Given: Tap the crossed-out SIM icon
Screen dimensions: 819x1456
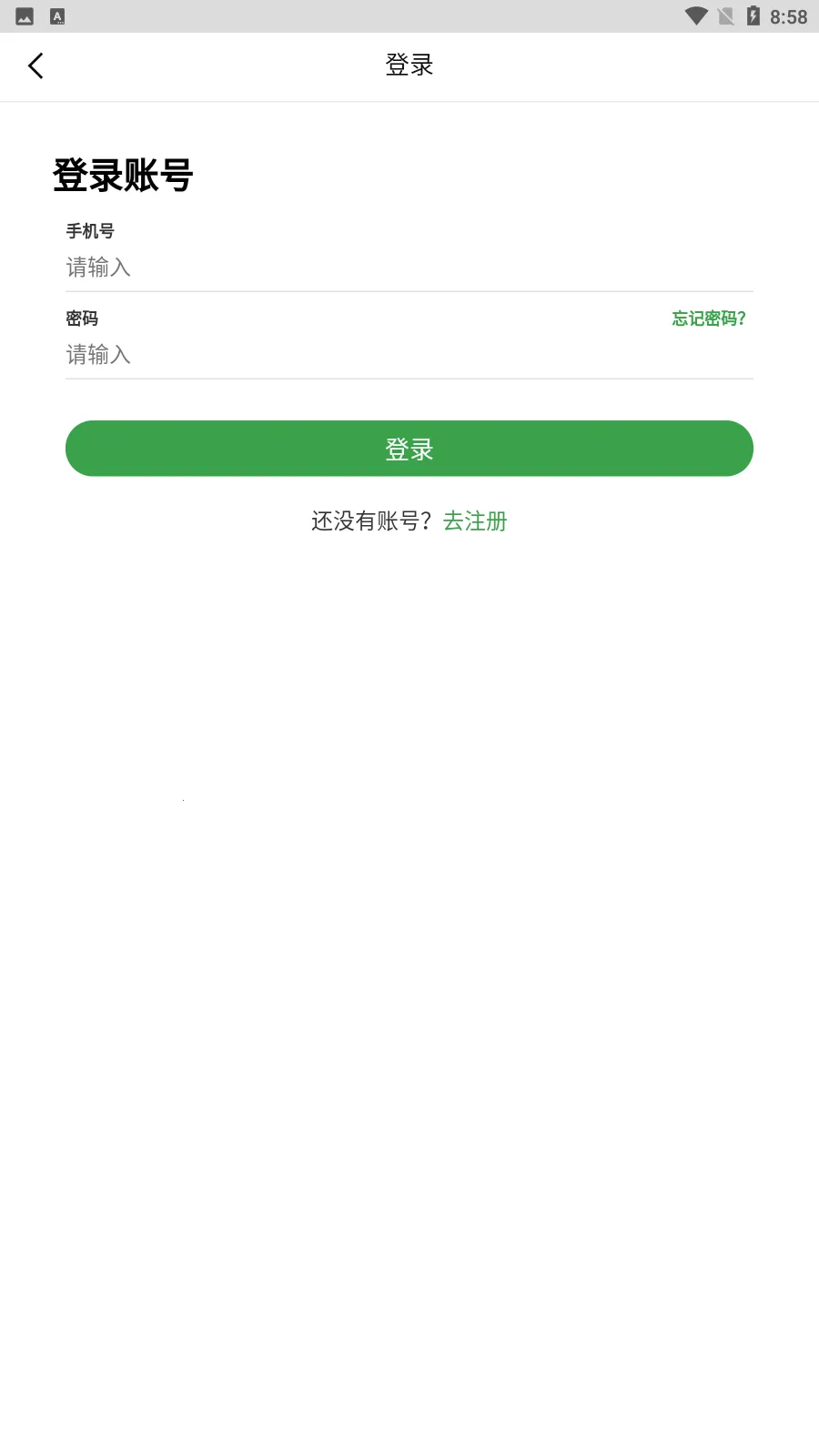Looking at the screenshot, I should point(725,15).
